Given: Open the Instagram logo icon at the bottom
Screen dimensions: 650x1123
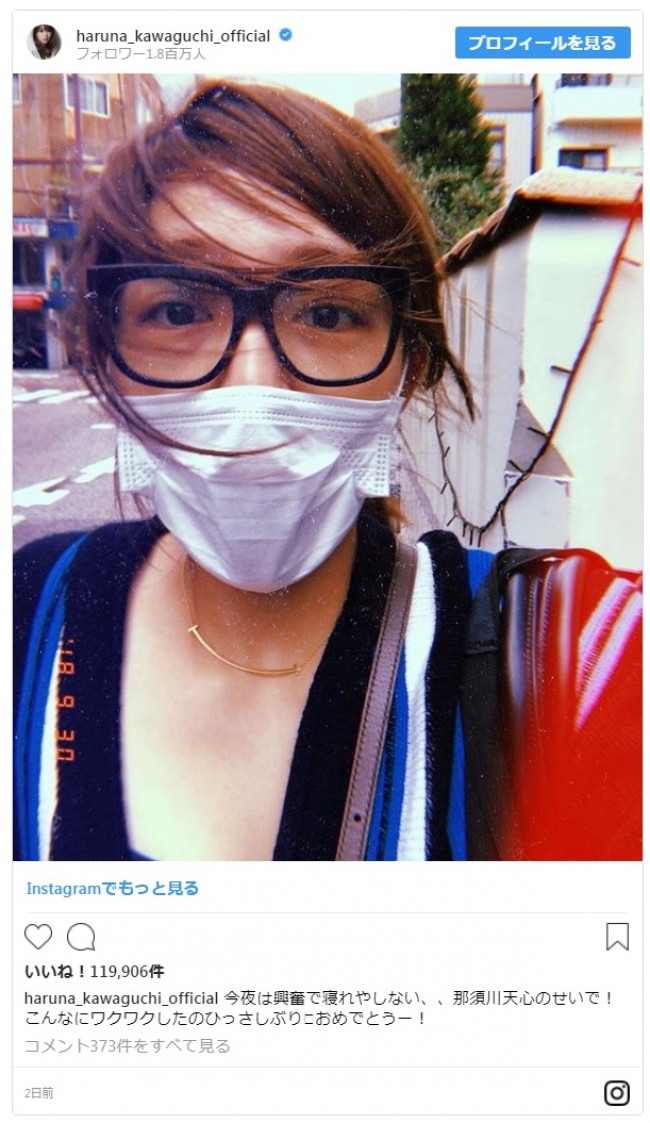Looking at the screenshot, I should 617,1093.
